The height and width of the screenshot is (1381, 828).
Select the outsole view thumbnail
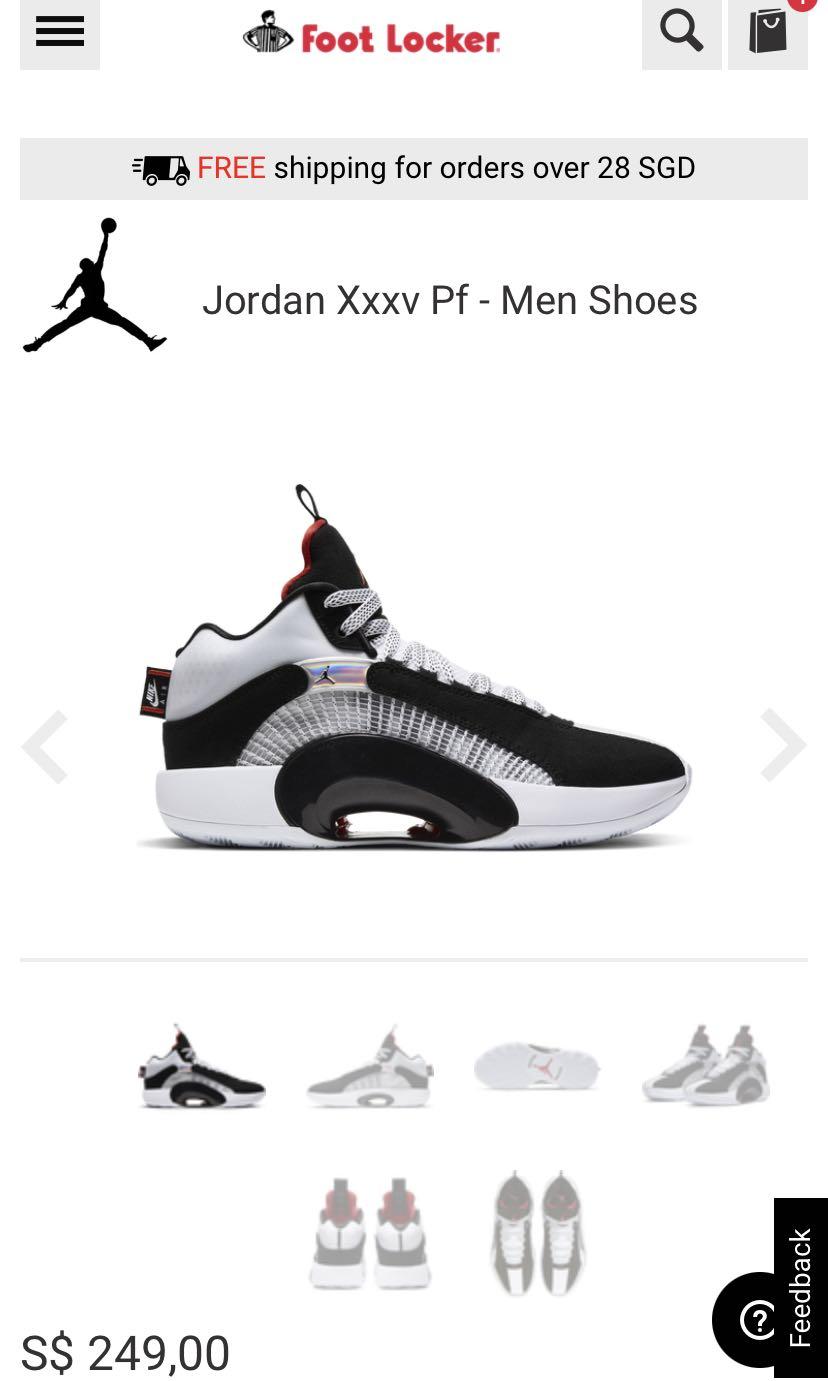[x=537, y=1068]
